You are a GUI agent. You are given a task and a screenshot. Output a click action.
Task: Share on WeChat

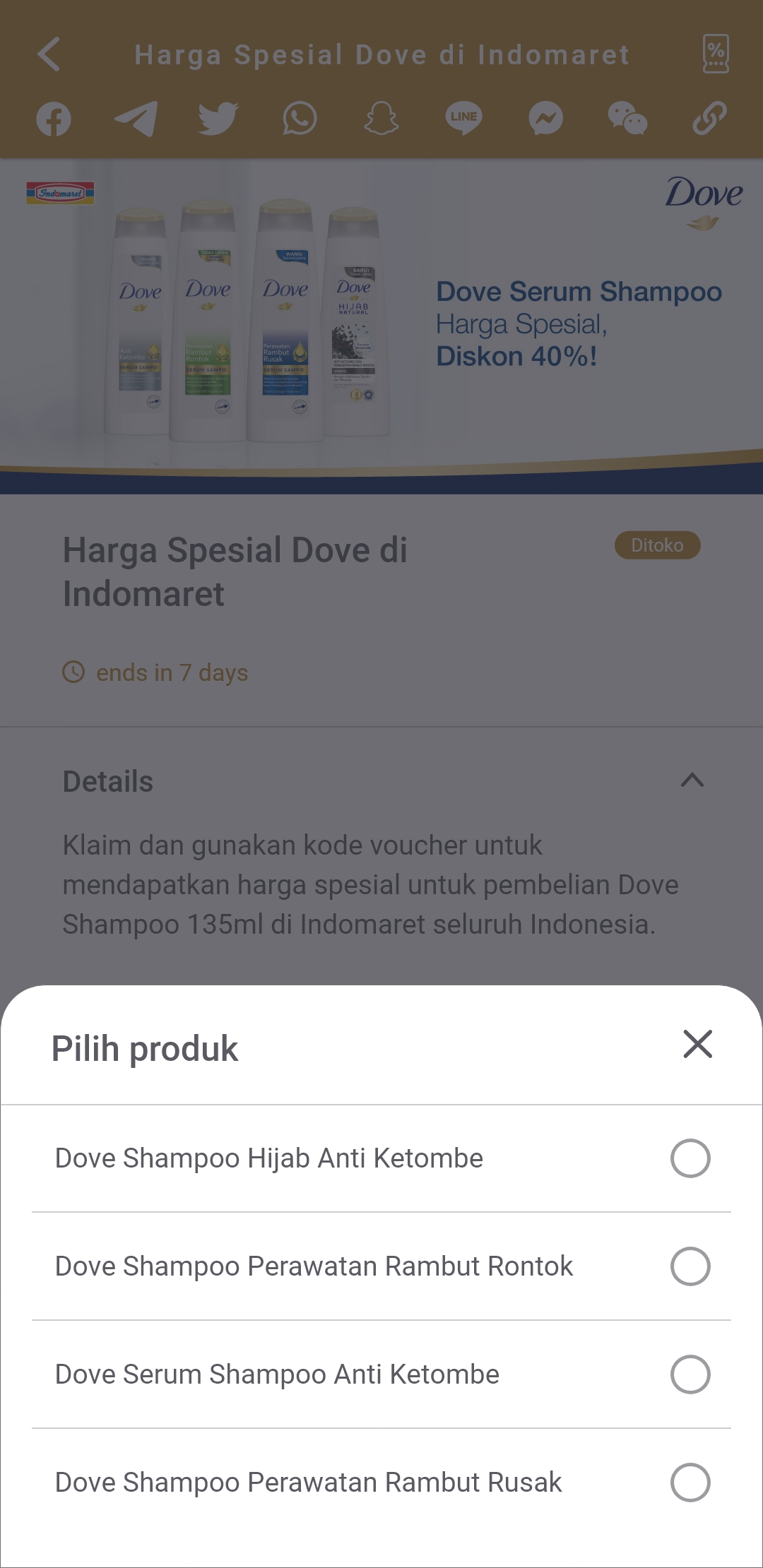(627, 119)
